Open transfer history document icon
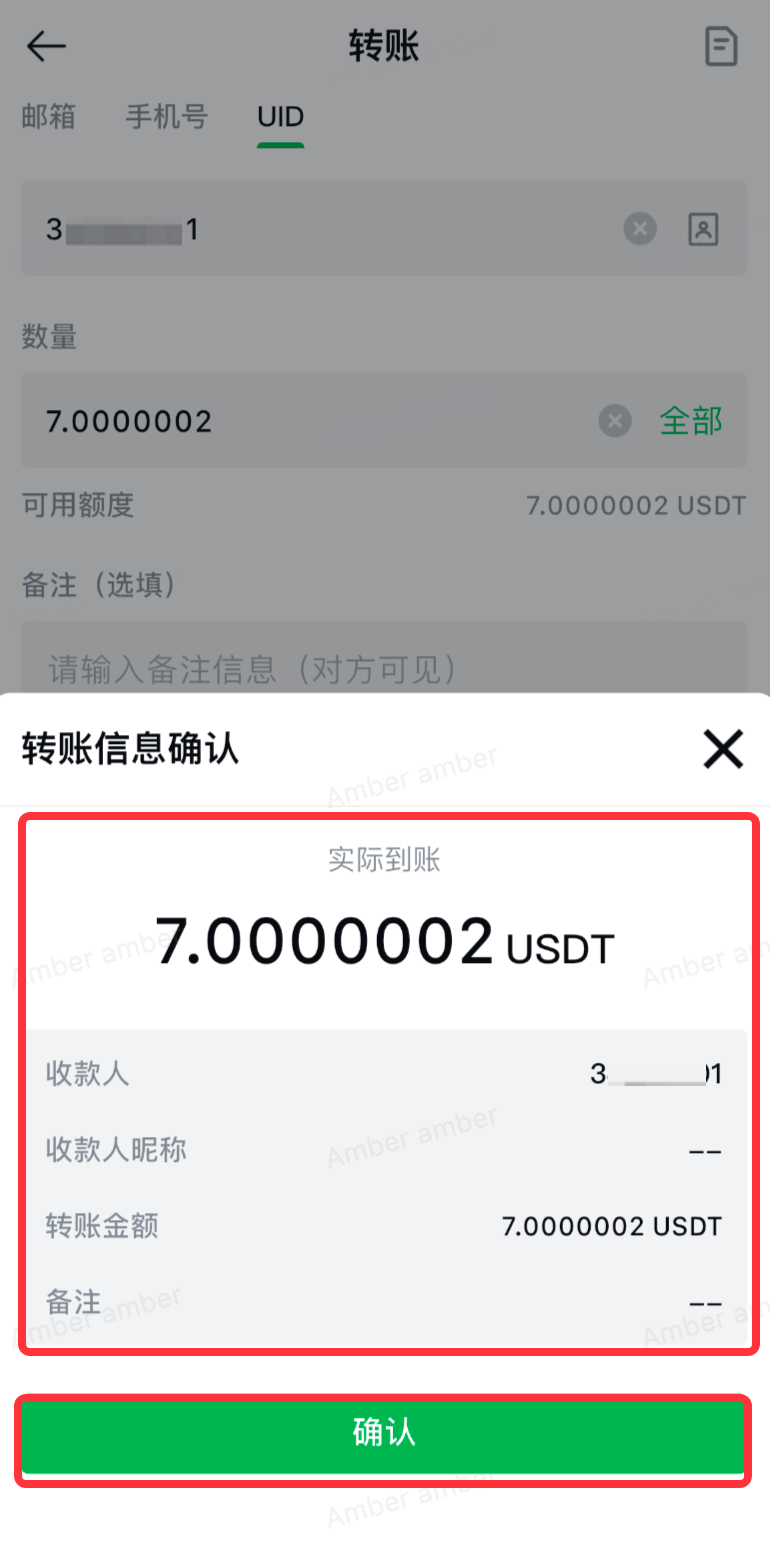 coord(721,47)
